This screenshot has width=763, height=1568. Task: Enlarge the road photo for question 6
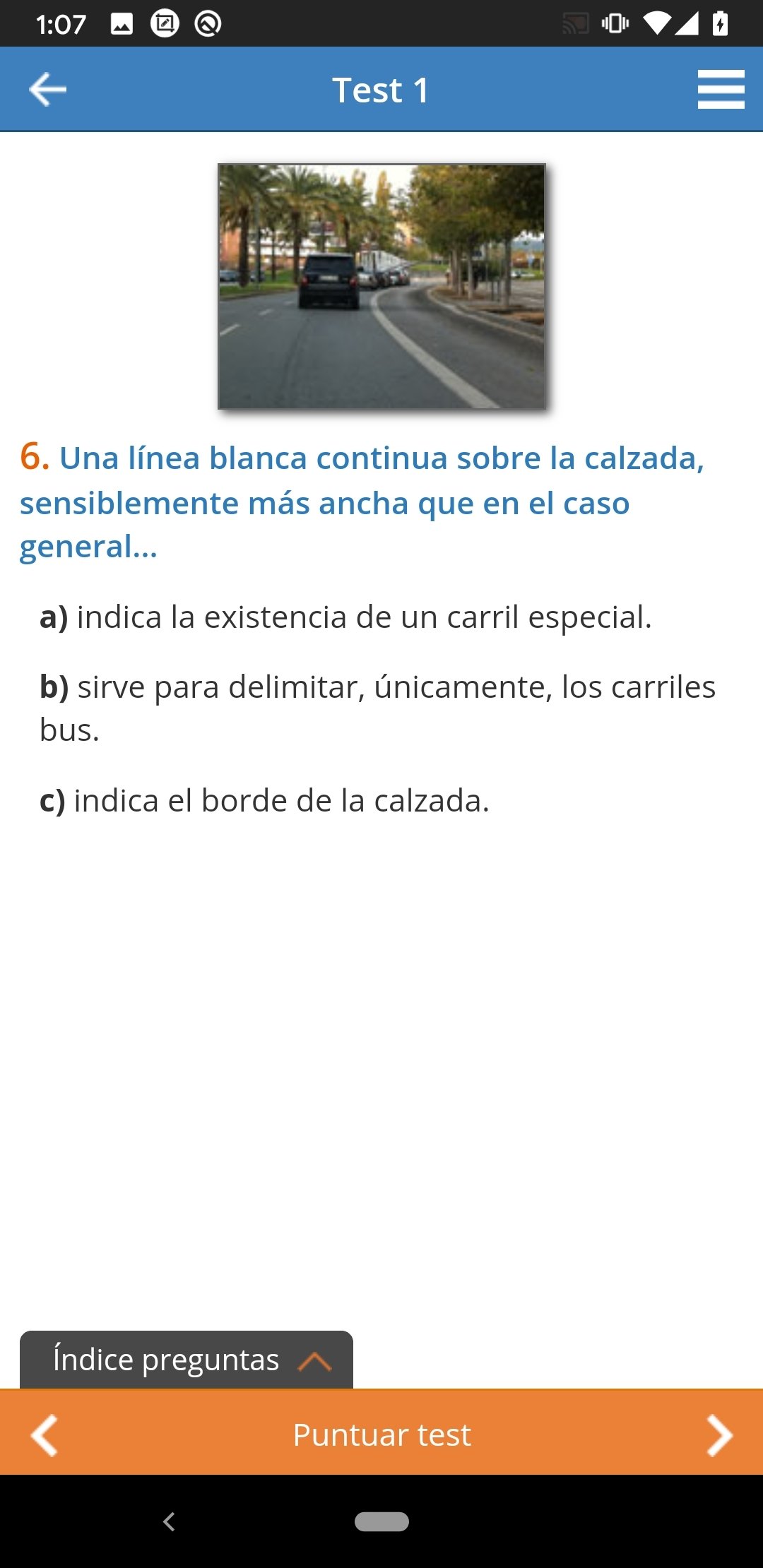[x=381, y=287]
